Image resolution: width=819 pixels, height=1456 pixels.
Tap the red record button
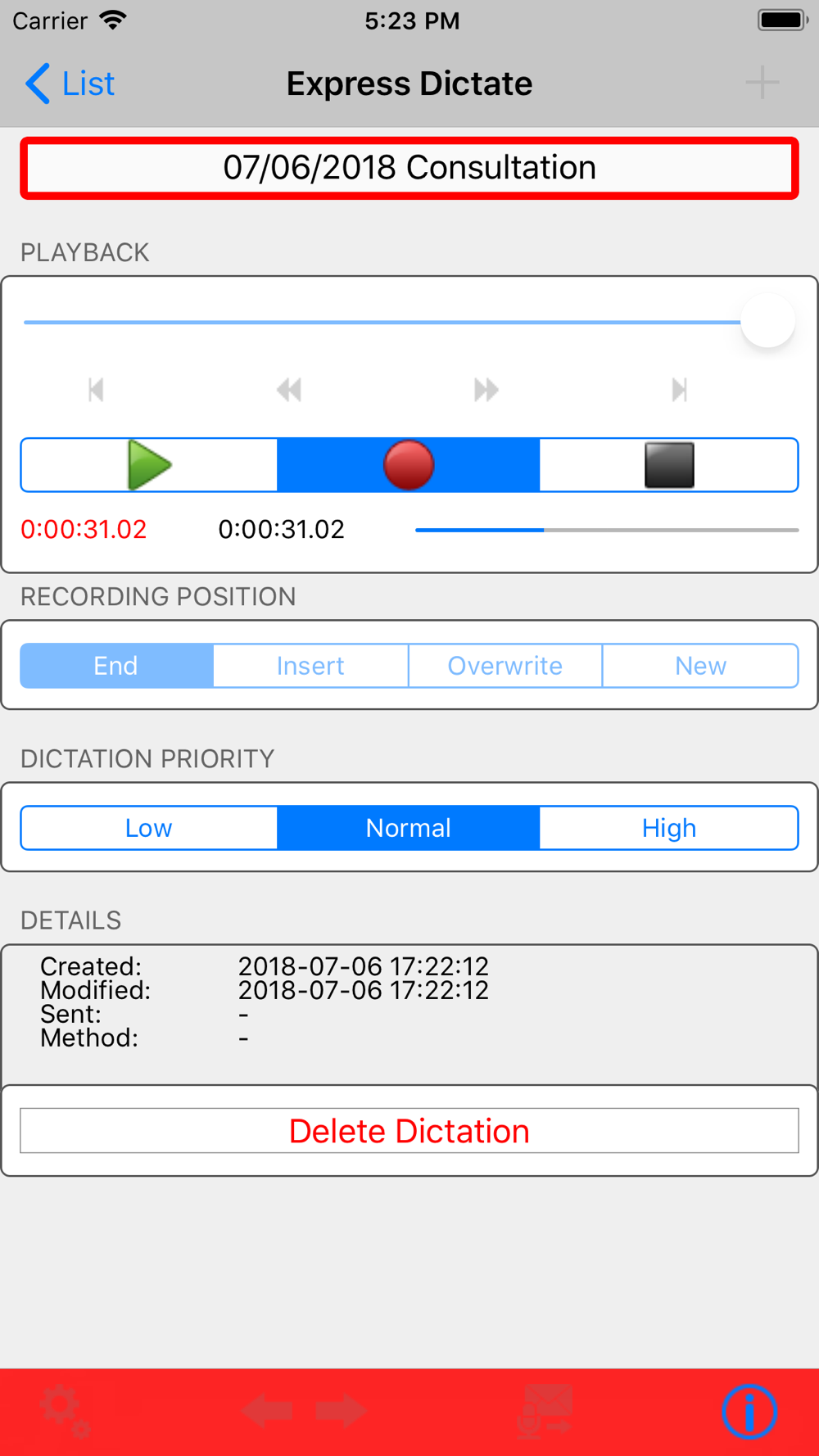[x=409, y=465]
